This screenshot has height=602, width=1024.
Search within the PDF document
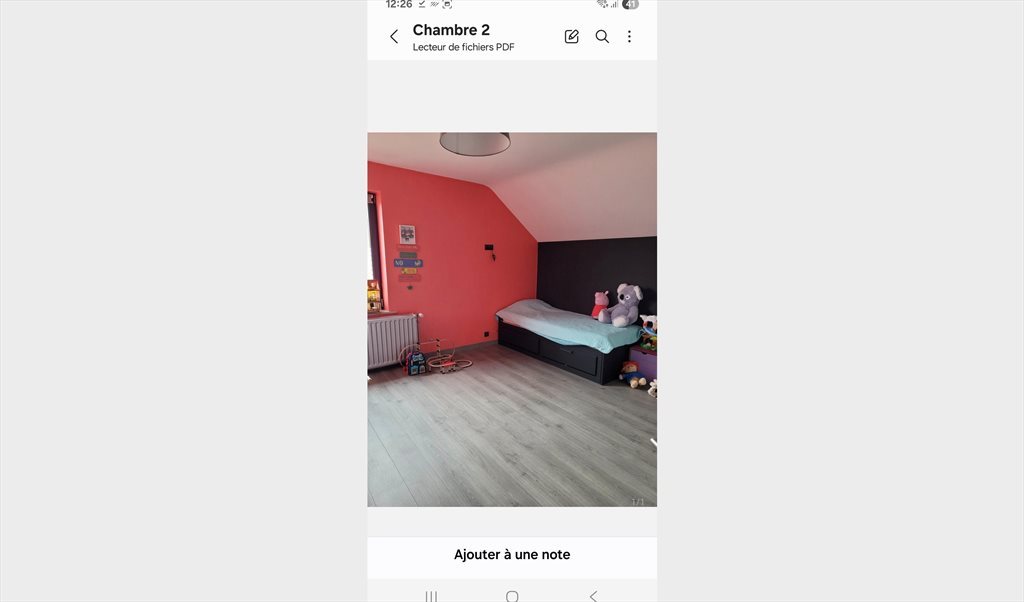[x=602, y=37]
